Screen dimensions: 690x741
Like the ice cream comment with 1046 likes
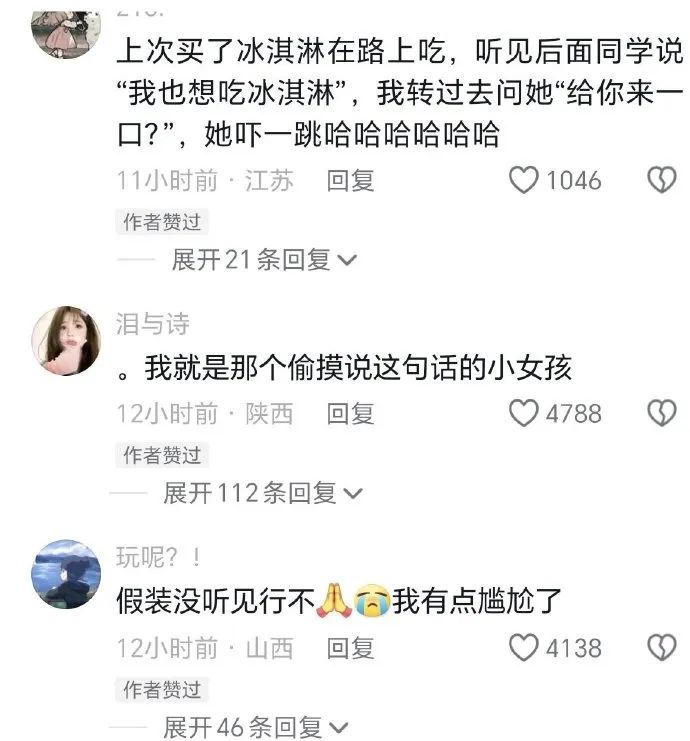point(524,180)
